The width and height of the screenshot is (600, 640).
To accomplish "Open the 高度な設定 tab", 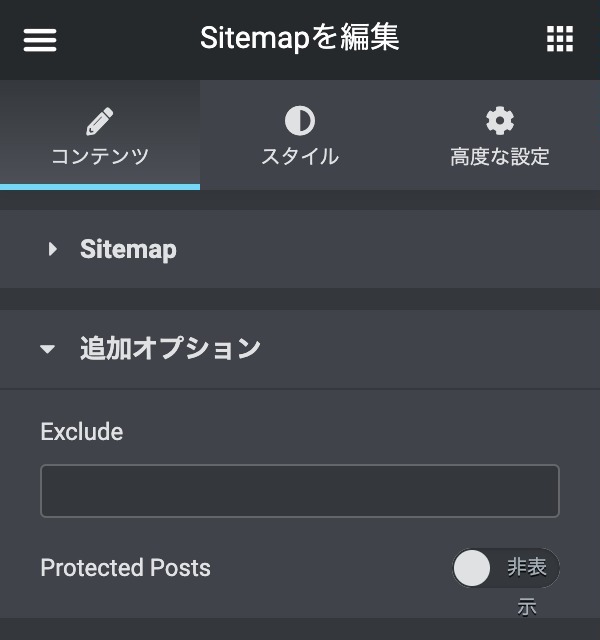I will coord(499,136).
